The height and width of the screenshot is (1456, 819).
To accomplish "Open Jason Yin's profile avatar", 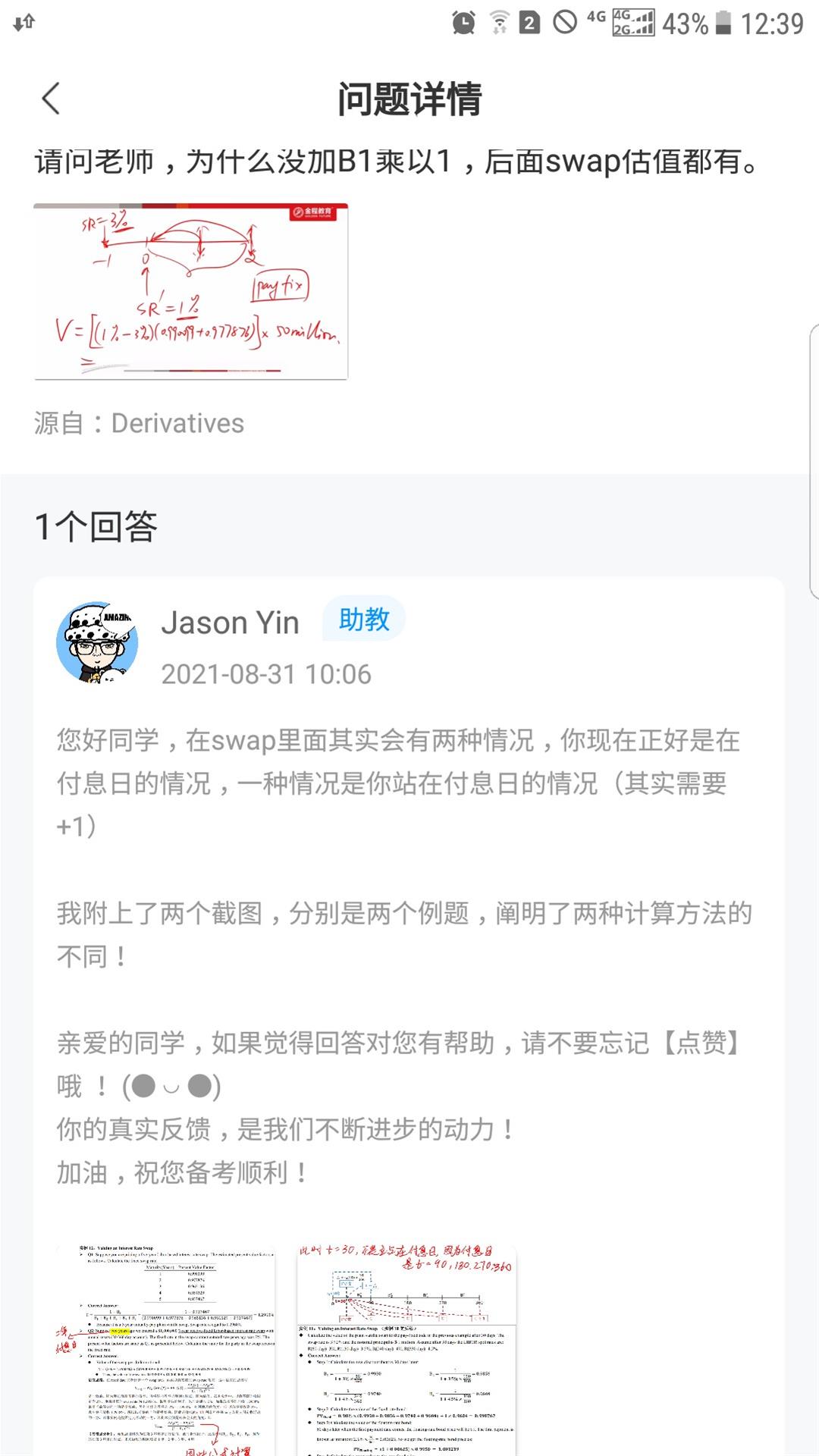I will [97, 643].
